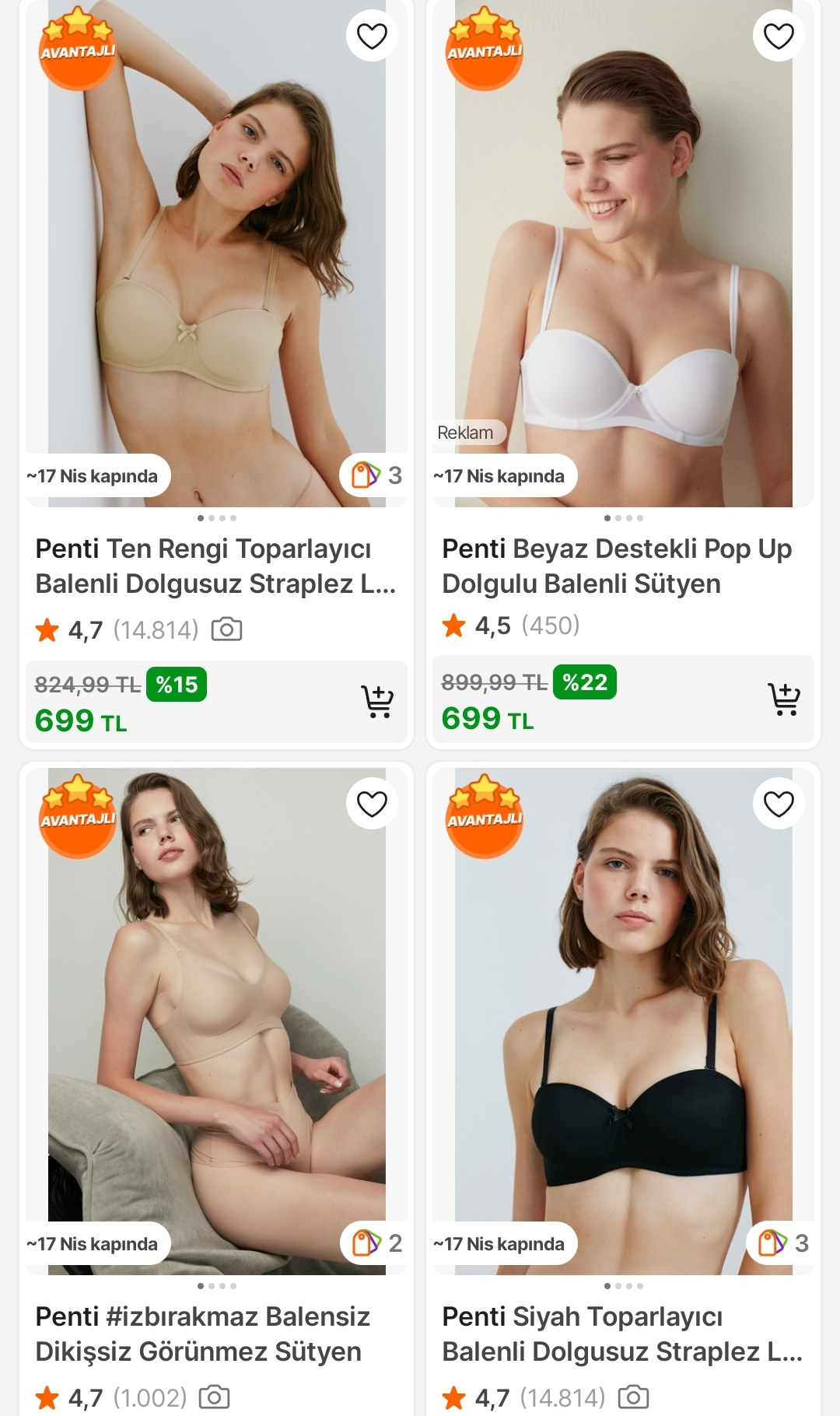View Penti #izbırakmaz Balensiz Dikişsiz product
The image size is (840, 1416).
(x=202, y=1334)
